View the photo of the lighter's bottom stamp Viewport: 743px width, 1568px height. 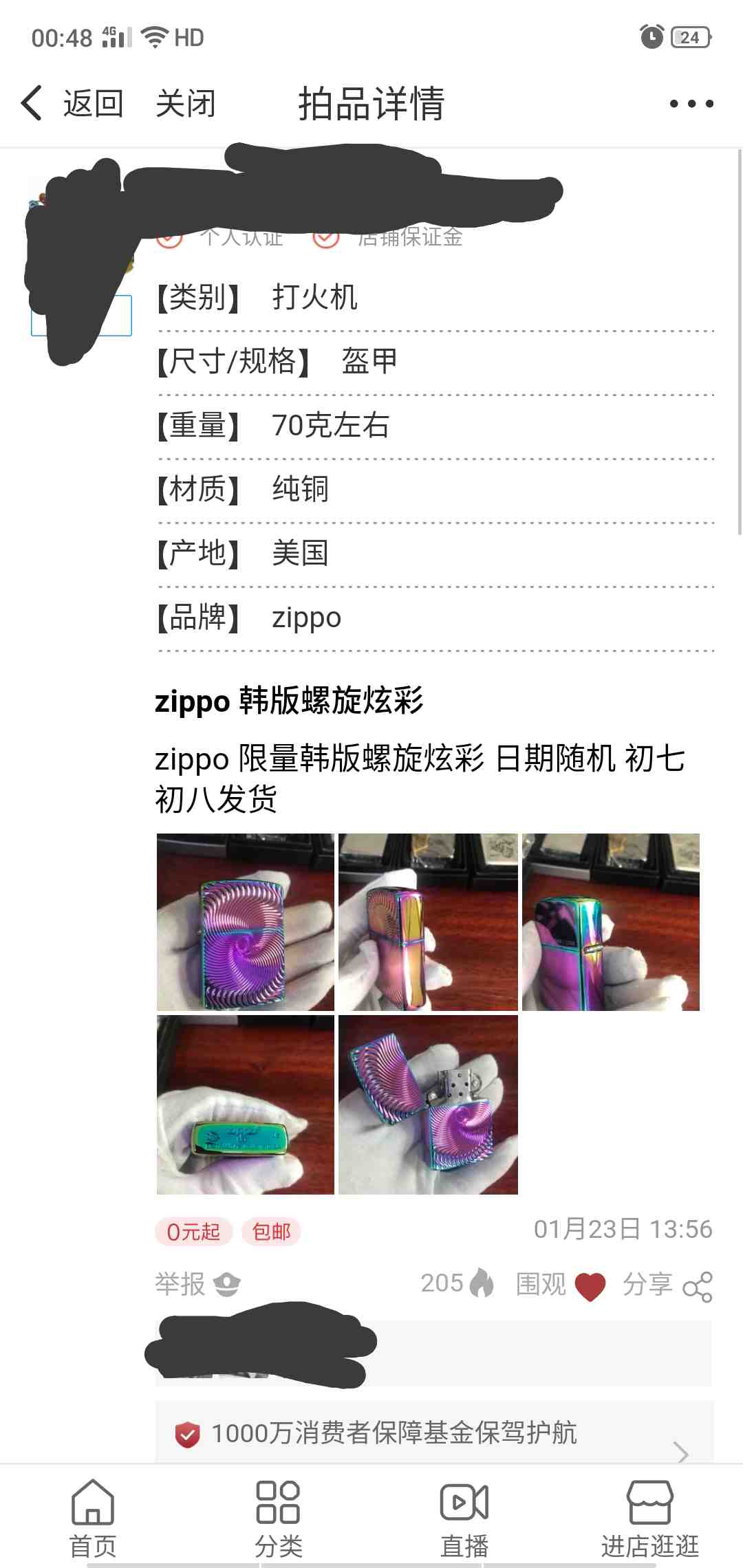246,1104
